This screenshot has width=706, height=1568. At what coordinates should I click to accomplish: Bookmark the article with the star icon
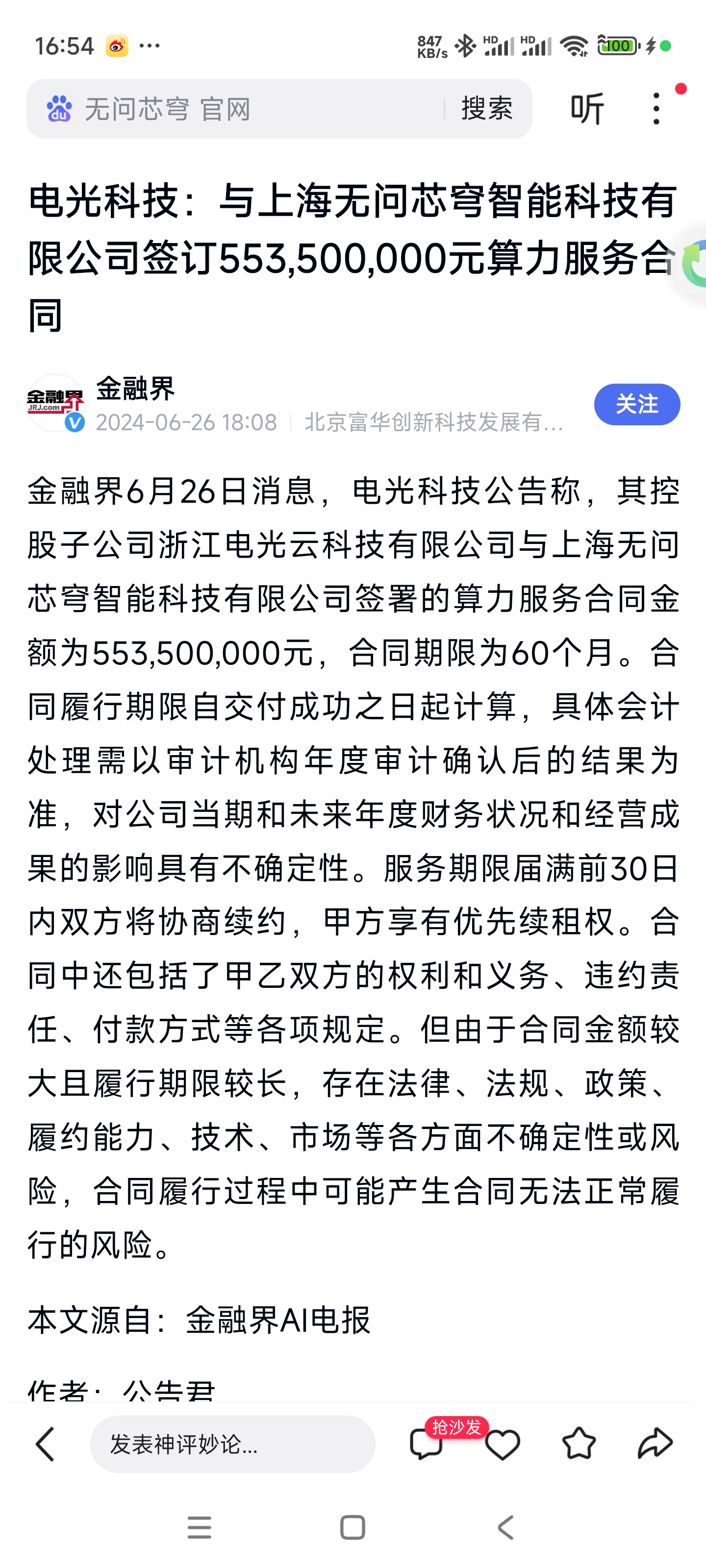pos(579,1444)
